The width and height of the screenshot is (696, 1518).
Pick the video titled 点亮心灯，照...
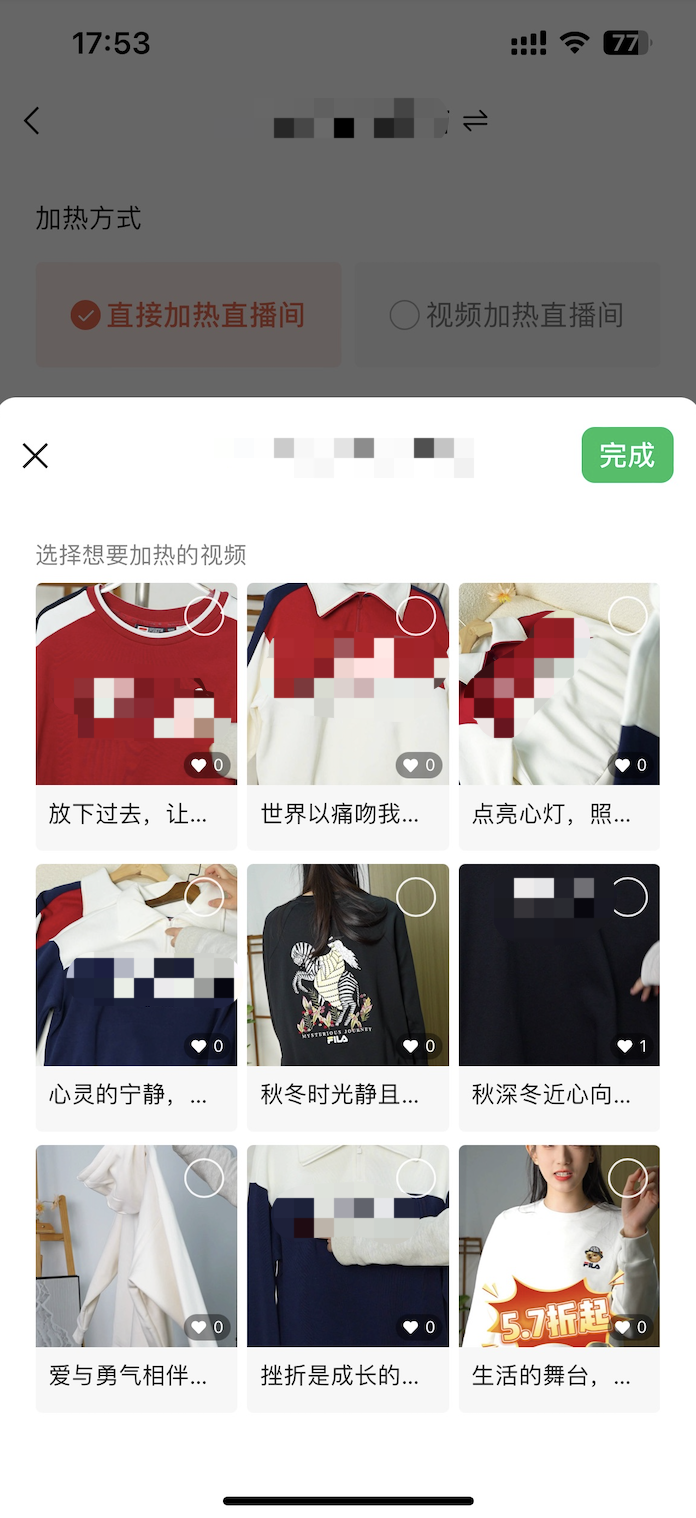click(628, 616)
